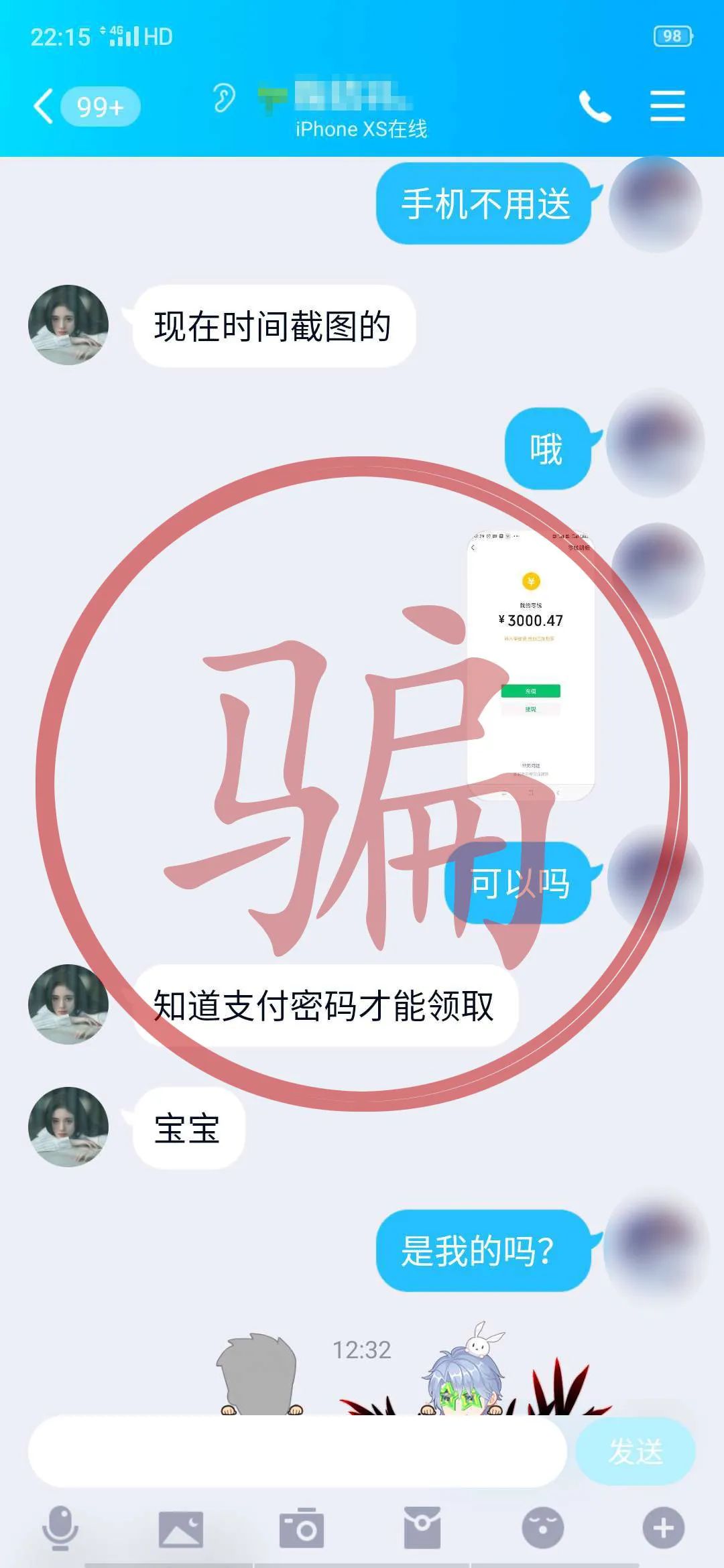View the contact's avatar next to 宝宝
Screen dimensions: 724x1568
click(68, 1126)
